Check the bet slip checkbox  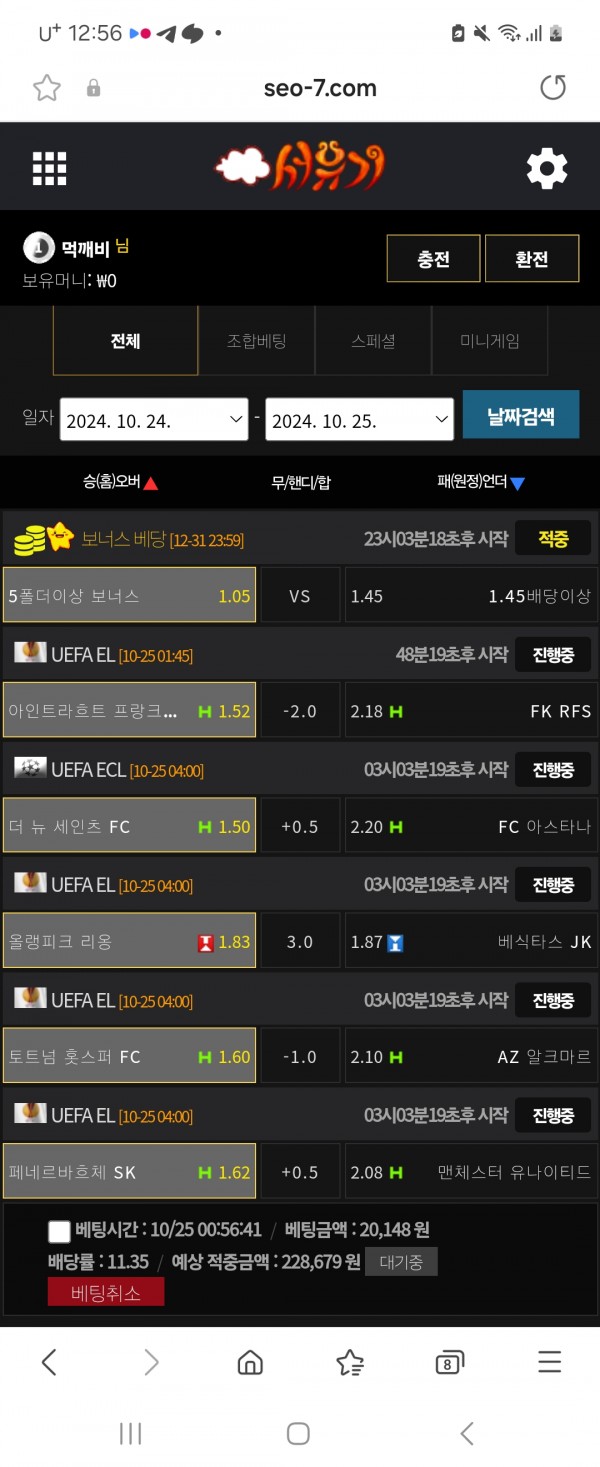point(59,1231)
